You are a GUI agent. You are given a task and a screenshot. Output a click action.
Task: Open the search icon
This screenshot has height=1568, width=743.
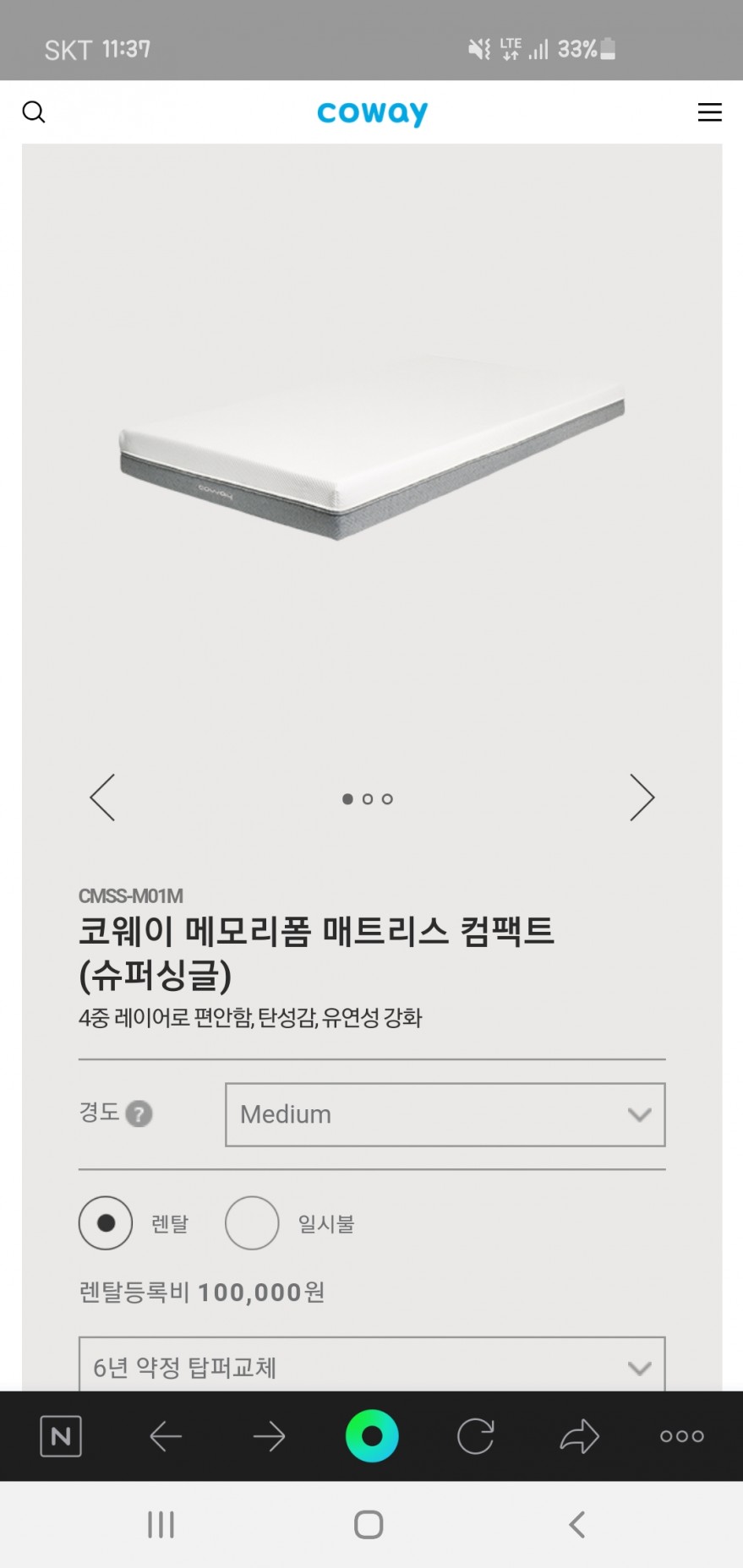(x=33, y=112)
